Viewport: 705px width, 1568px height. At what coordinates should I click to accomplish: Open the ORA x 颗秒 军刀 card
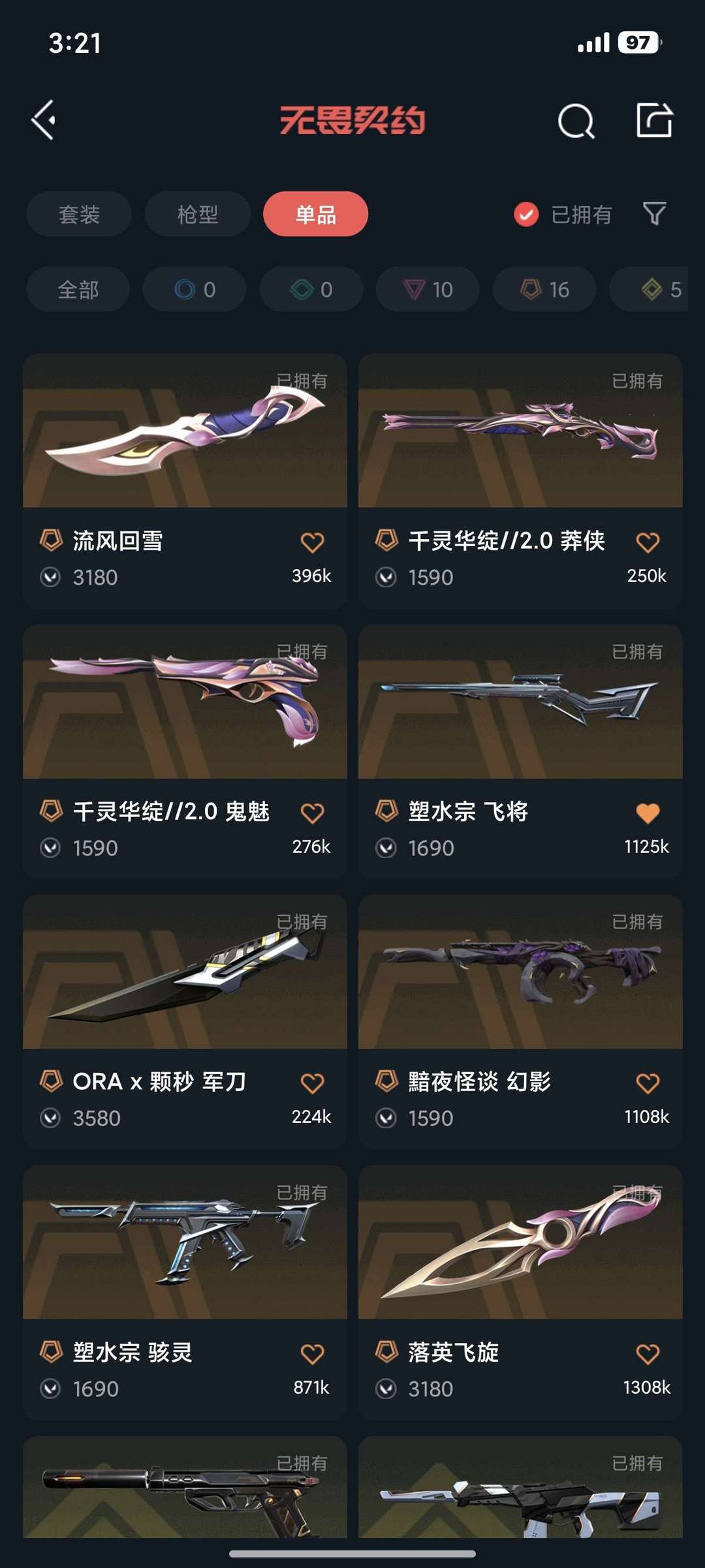pyautogui.click(x=185, y=1022)
